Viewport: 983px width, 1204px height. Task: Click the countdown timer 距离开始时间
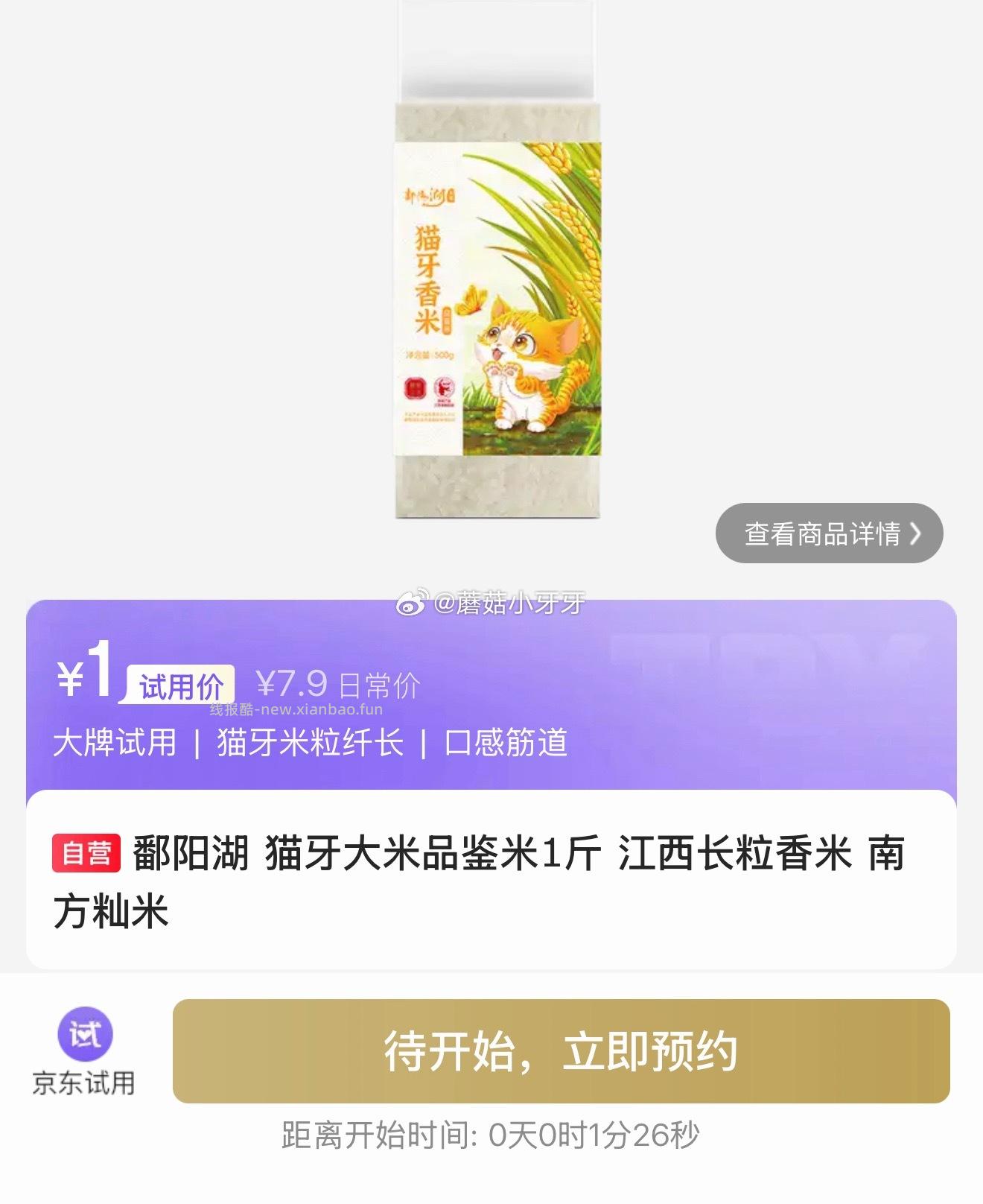tap(492, 1136)
